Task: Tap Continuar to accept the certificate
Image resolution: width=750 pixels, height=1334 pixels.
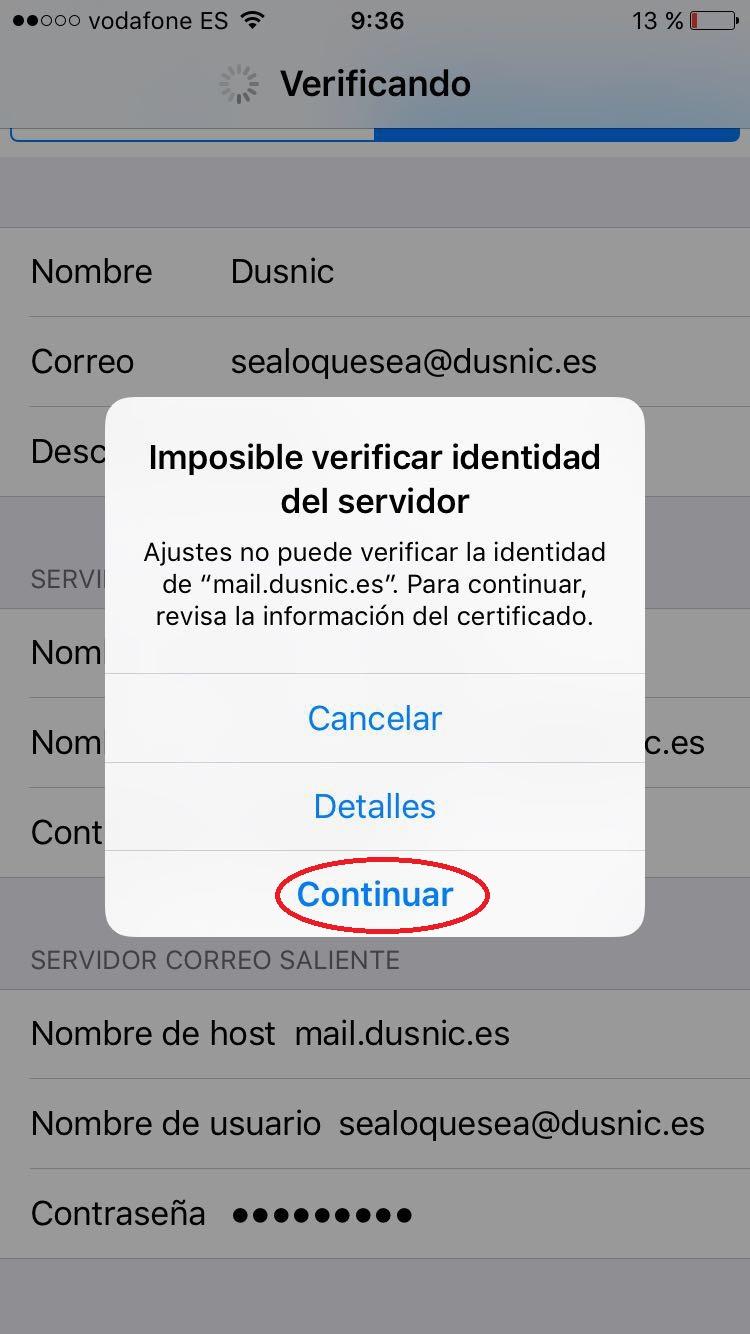Action: [375, 894]
